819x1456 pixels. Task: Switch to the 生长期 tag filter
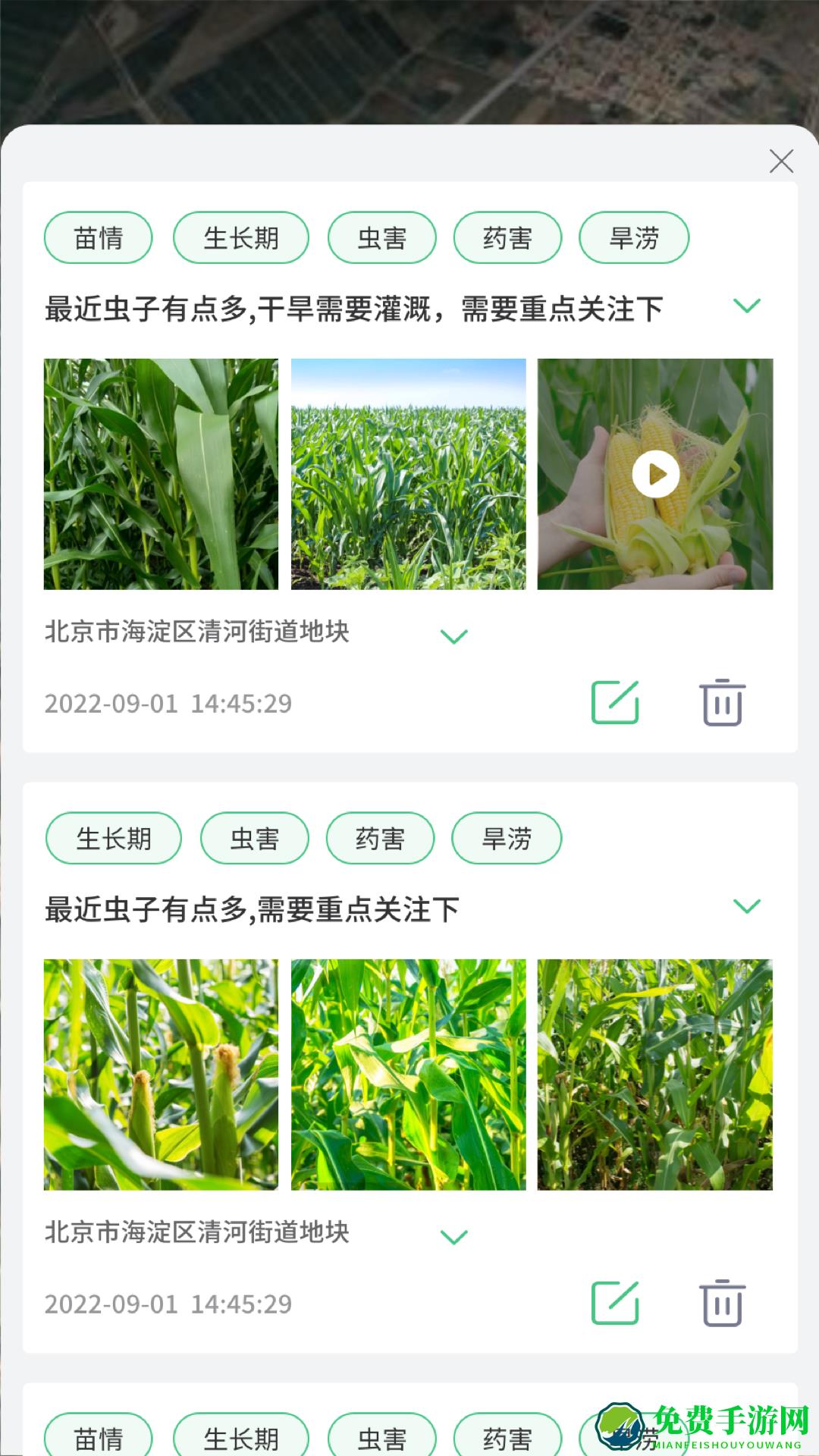241,237
